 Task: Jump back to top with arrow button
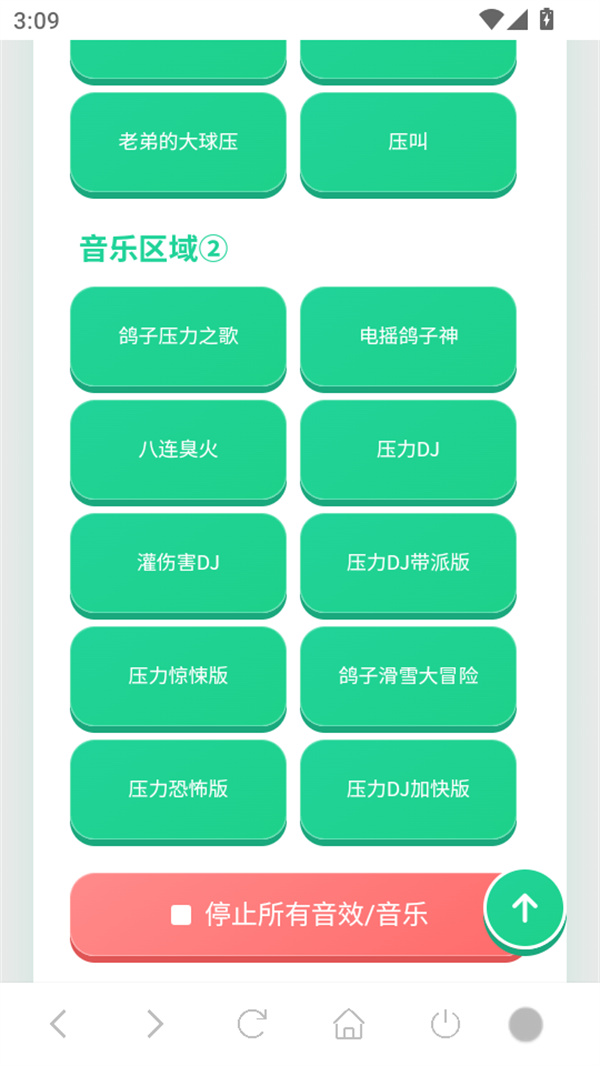525,908
